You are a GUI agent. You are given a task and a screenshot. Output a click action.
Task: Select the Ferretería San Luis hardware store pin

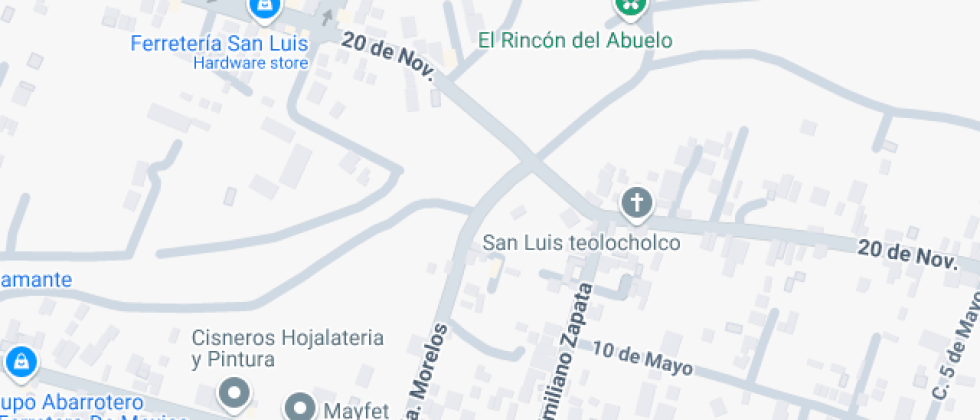coord(263,8)
